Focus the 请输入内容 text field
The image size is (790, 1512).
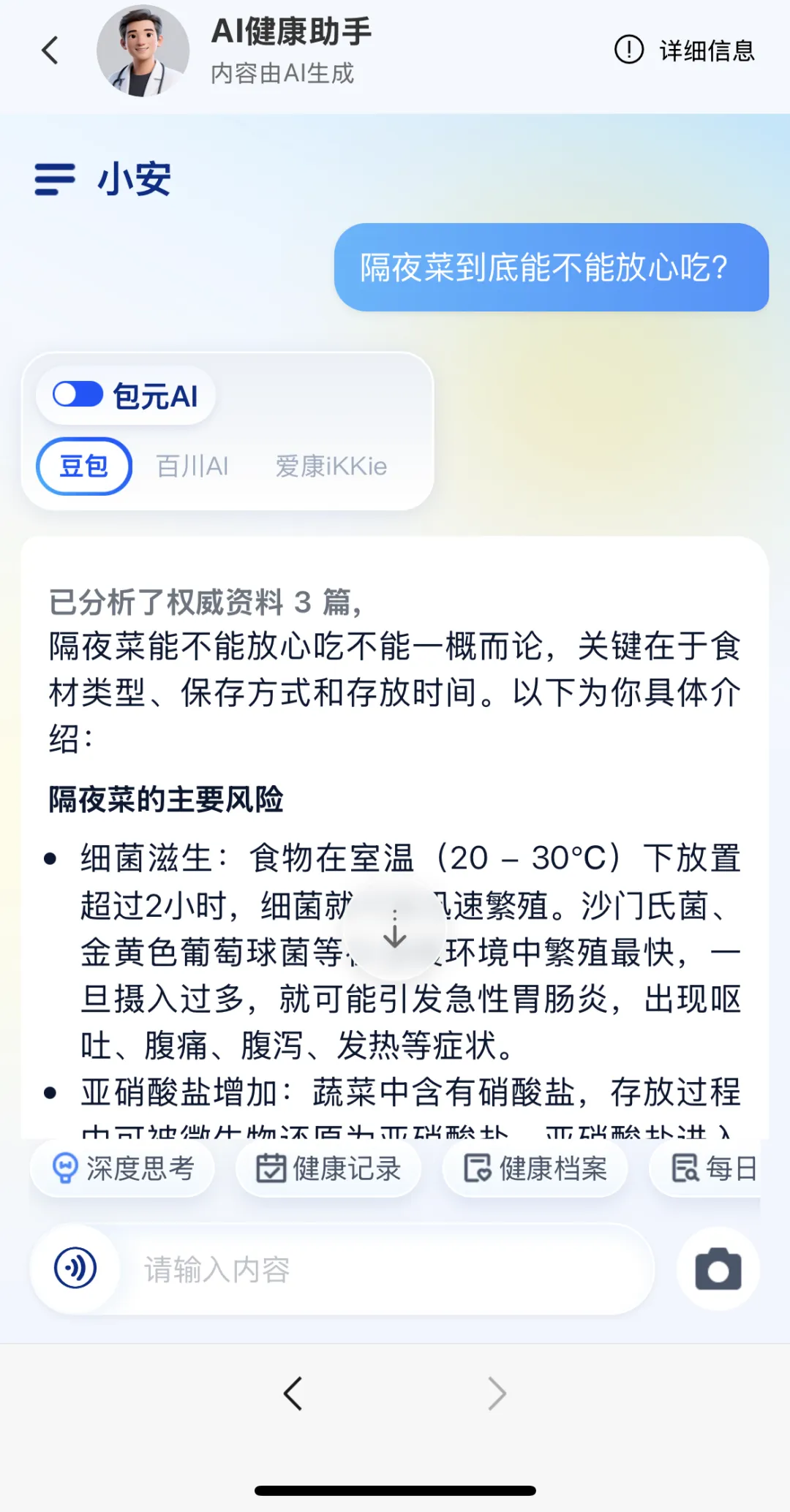pos(388,1269)
